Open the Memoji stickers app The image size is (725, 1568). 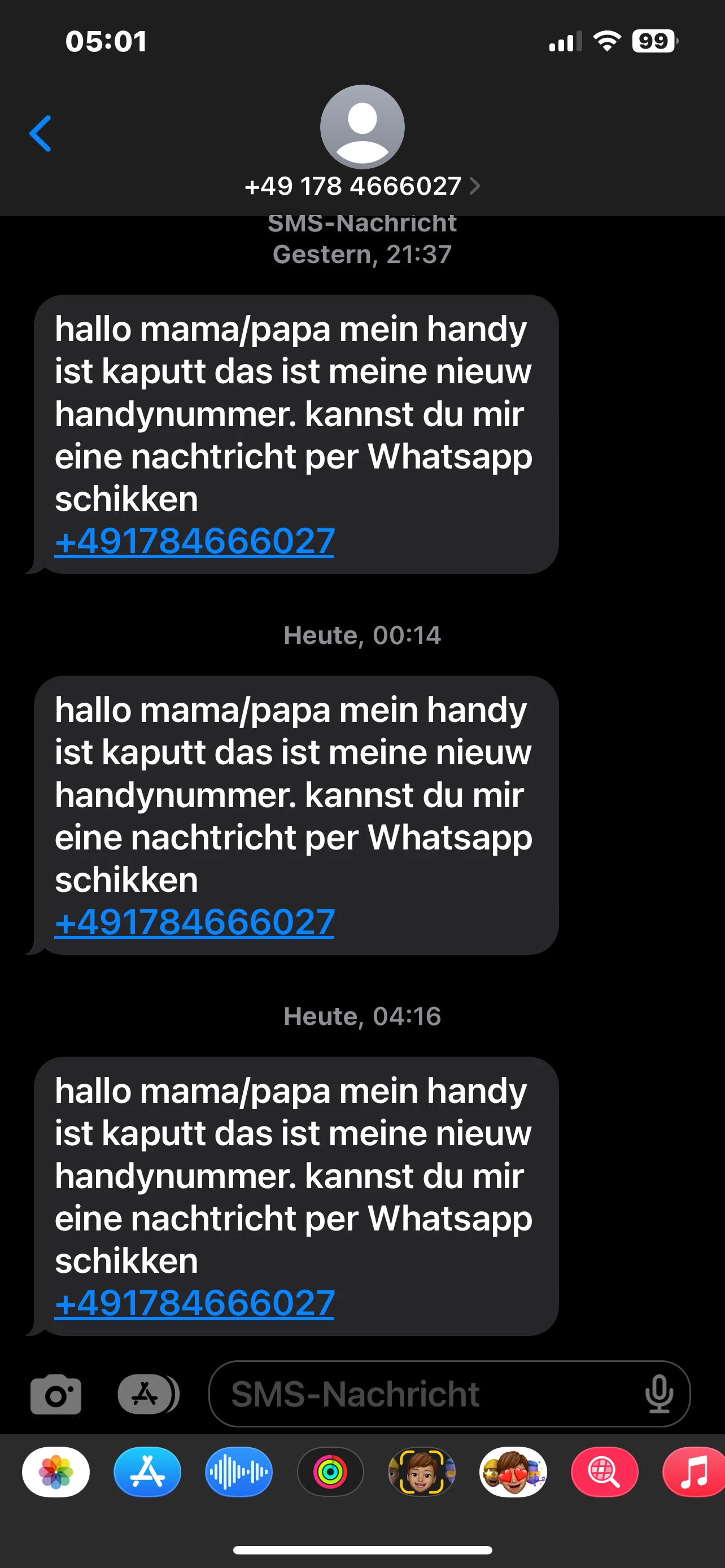[513, 1472]
